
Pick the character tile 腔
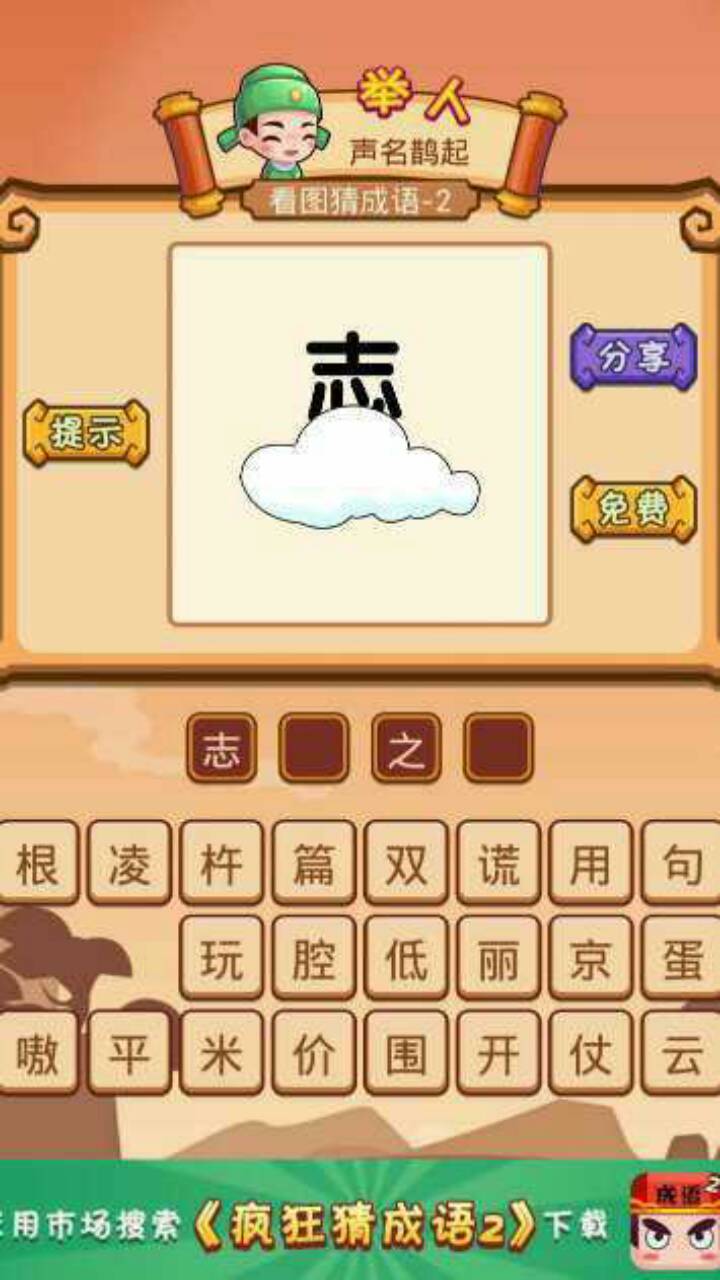[x=313, y=958]
